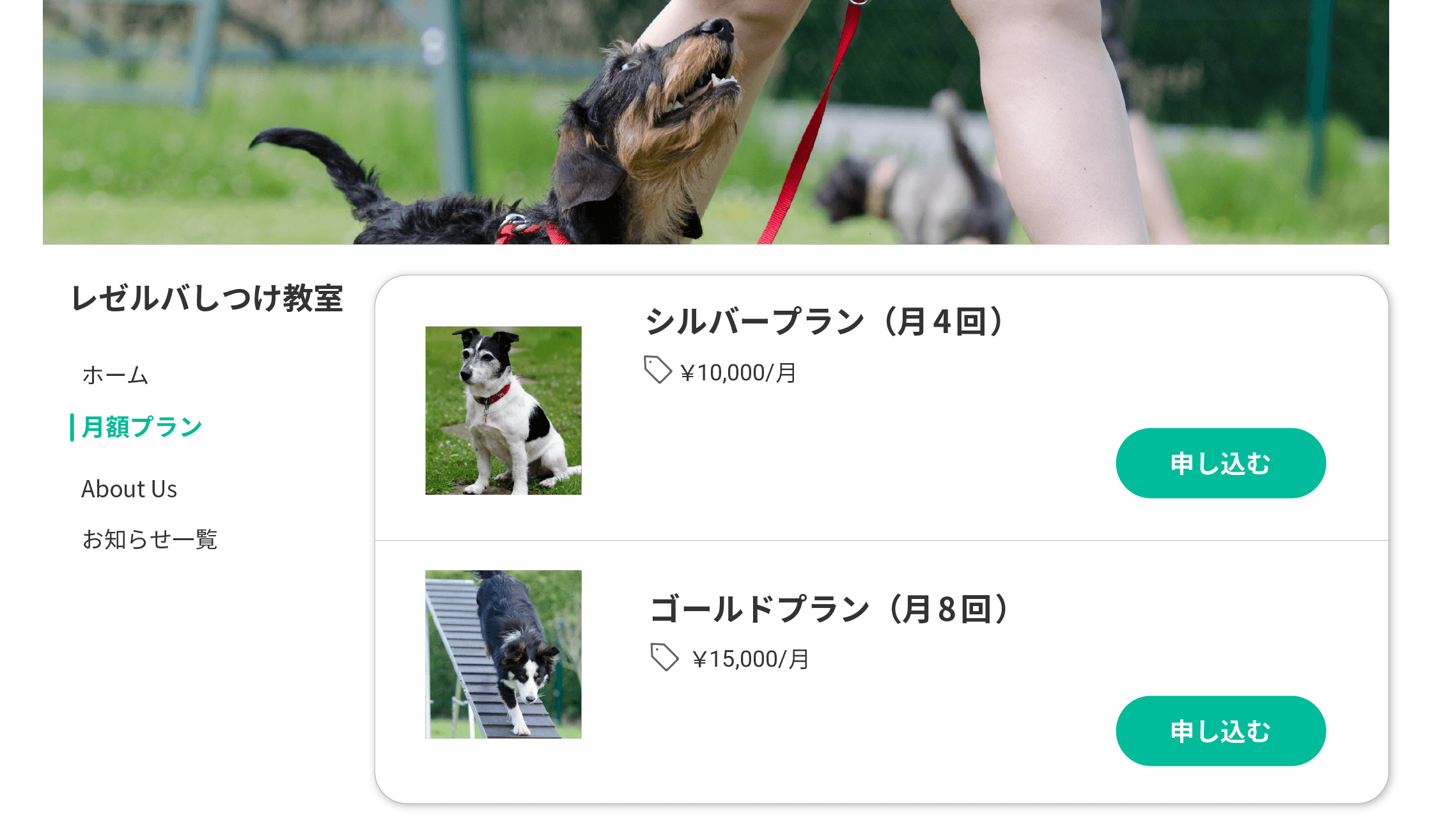Viewport: 1432px width, 840px height.
Task: Open the ゴールドプラン dog thumbnail
Action: [x=503, y=655]
